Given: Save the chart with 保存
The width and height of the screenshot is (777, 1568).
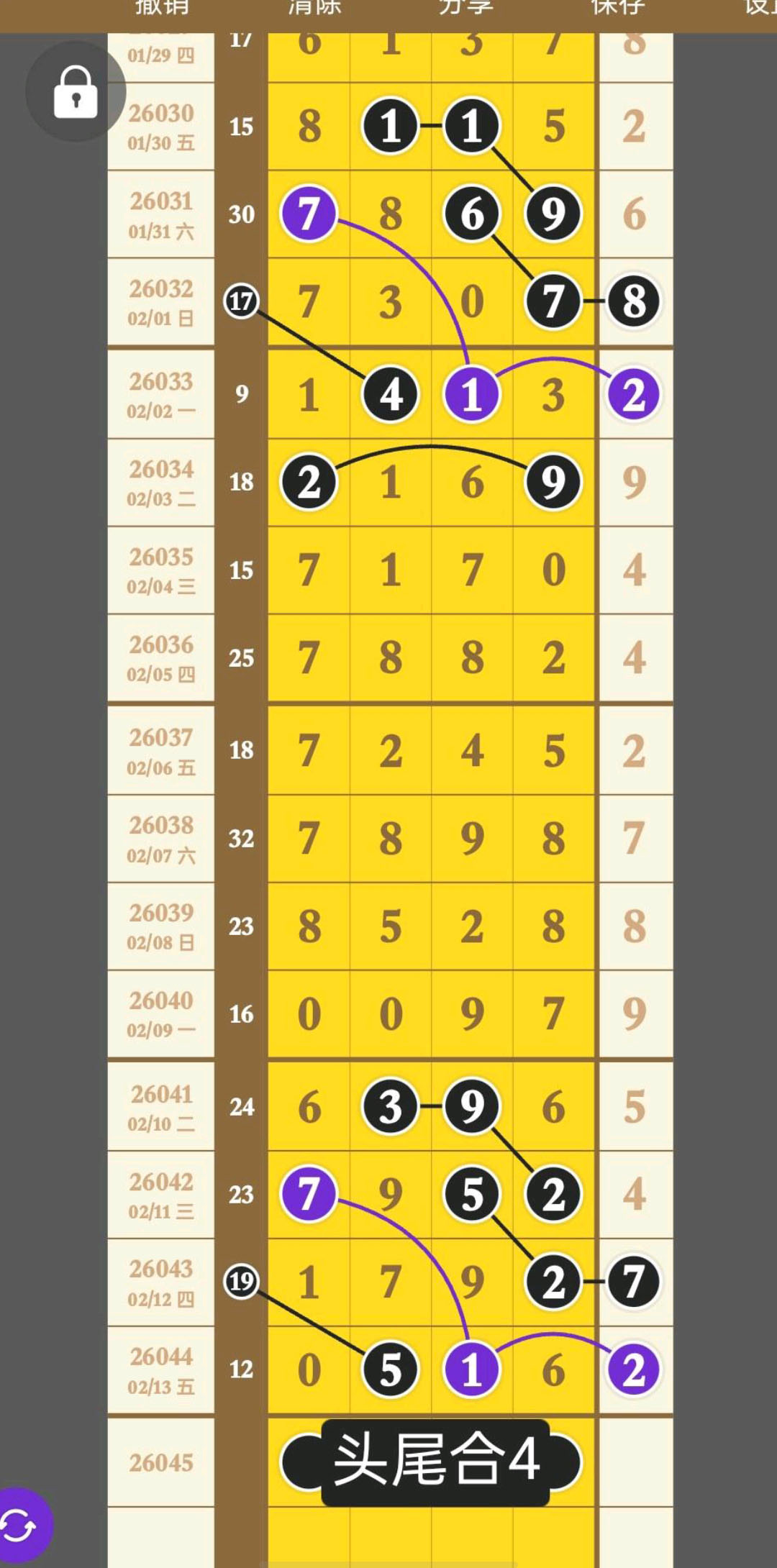Looking at the screenshot, I should (x=618, y=7).
